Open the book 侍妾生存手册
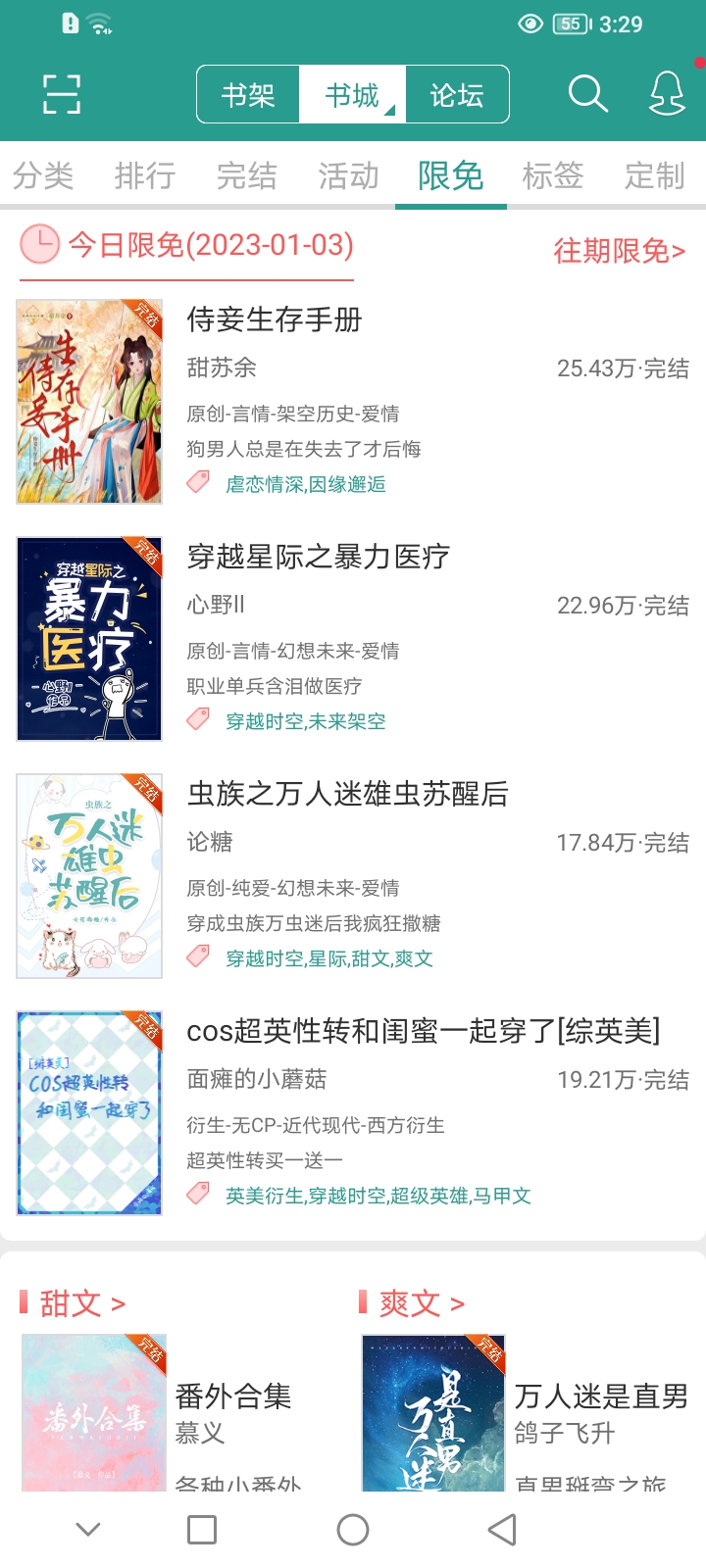The height and width of the screenshot is (1568, 706). tap(275, 319)
